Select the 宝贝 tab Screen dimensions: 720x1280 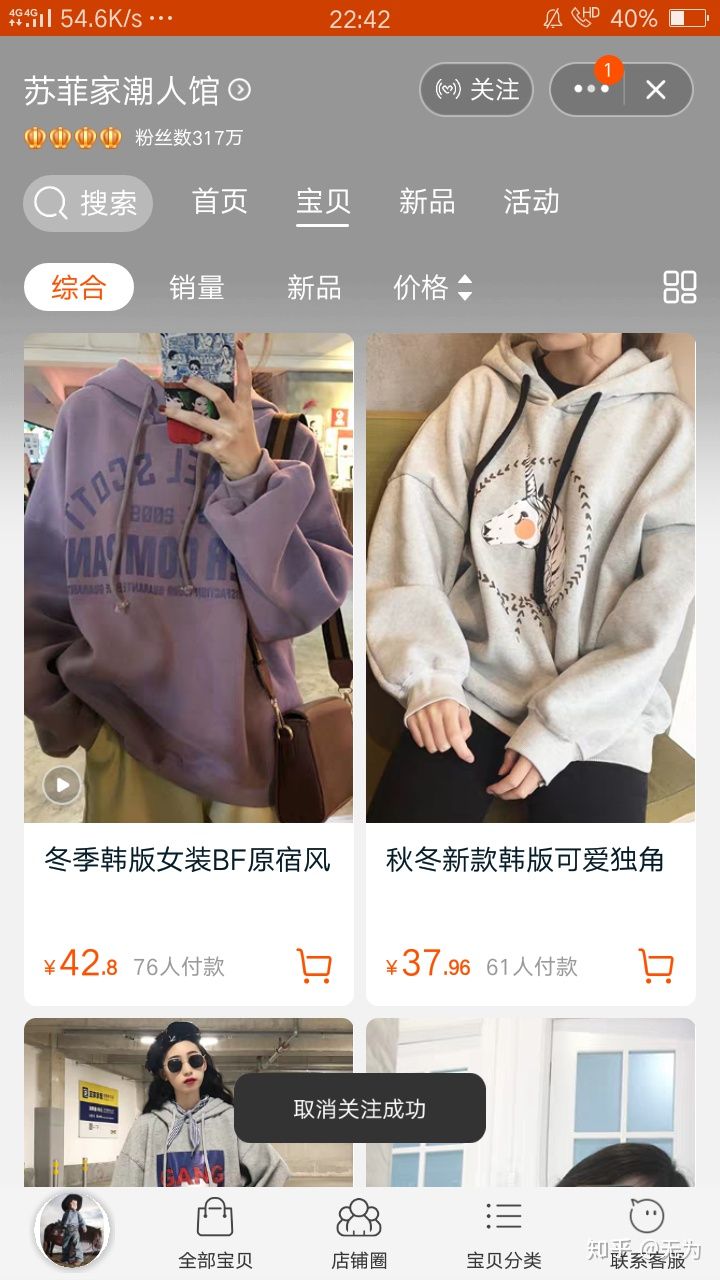pos(323,202)
